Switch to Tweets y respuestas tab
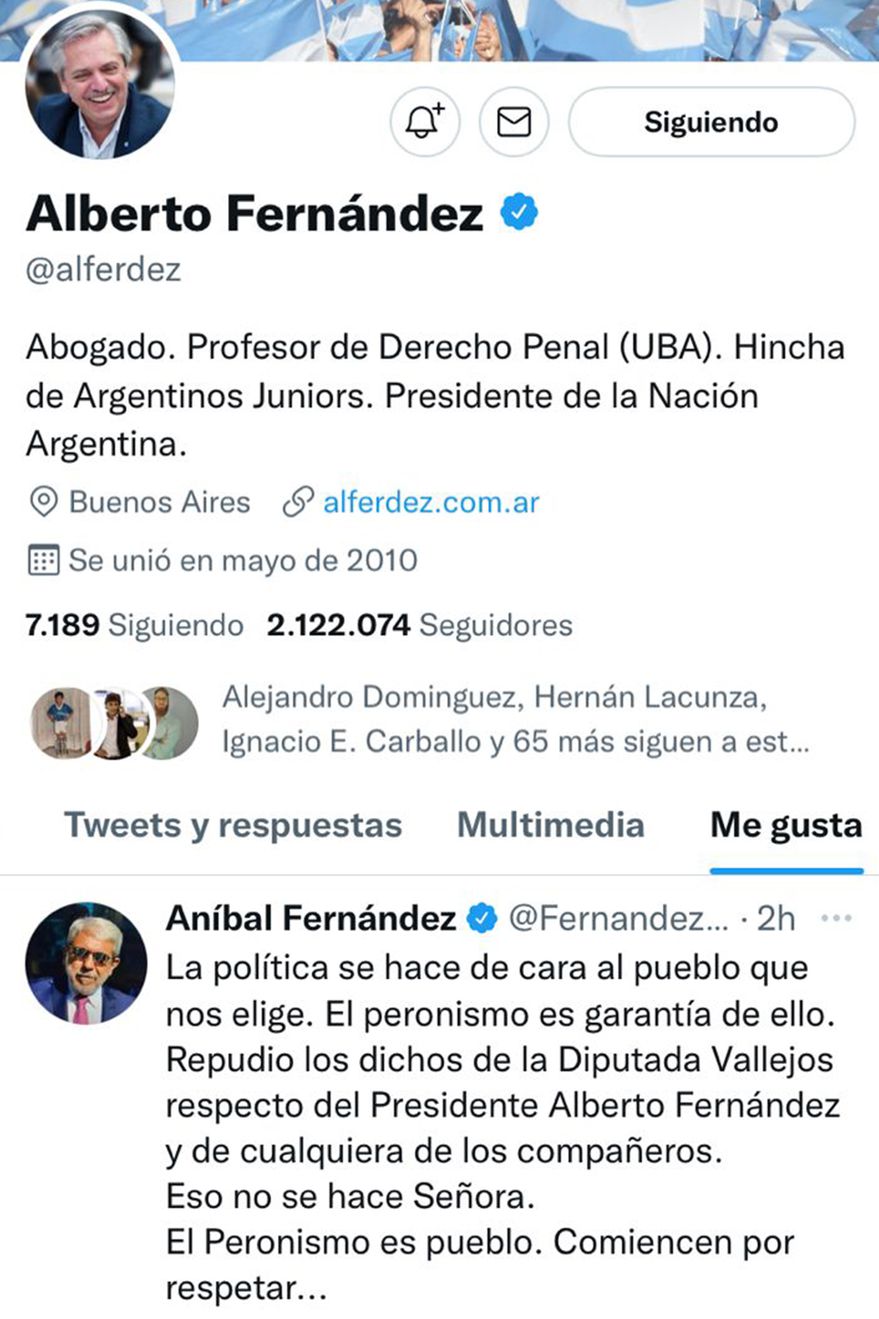This screenshot has height=1319, width=879. tap(233, 825)
